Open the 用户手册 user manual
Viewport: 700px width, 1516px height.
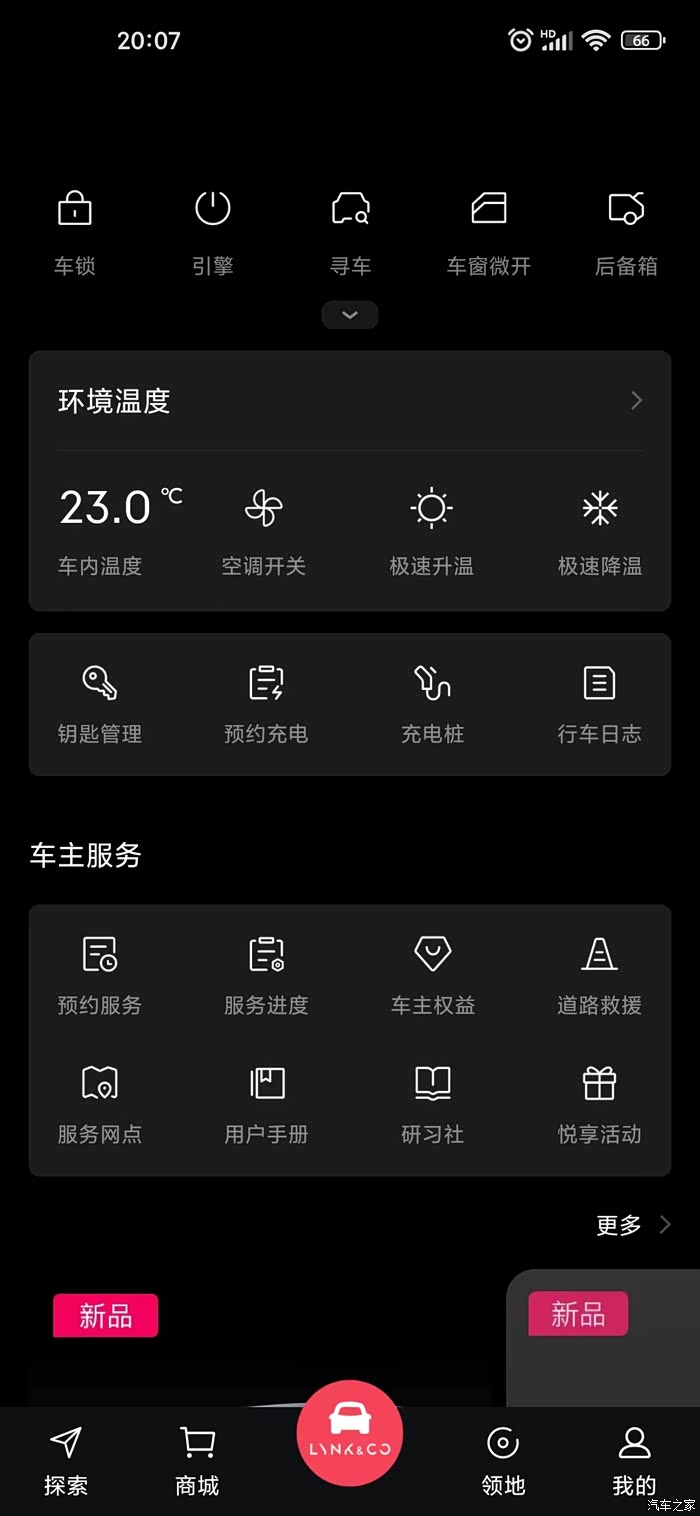pos(266,1104)
